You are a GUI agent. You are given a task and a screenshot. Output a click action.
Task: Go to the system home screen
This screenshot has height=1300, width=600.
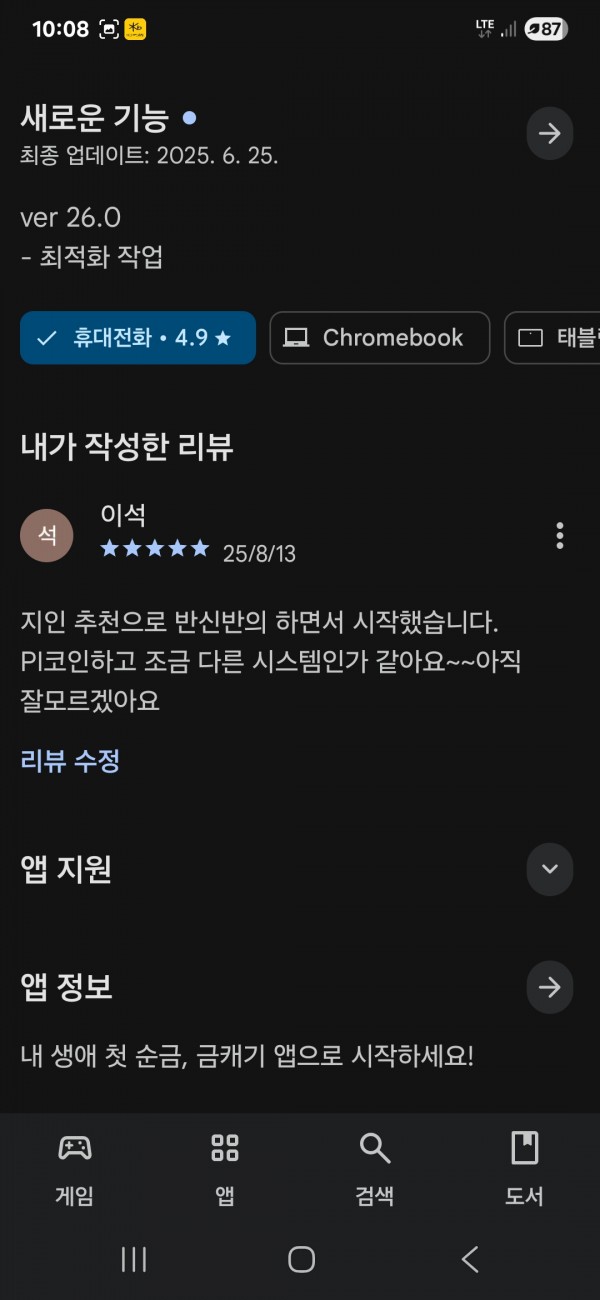(x=301, y=1259)
